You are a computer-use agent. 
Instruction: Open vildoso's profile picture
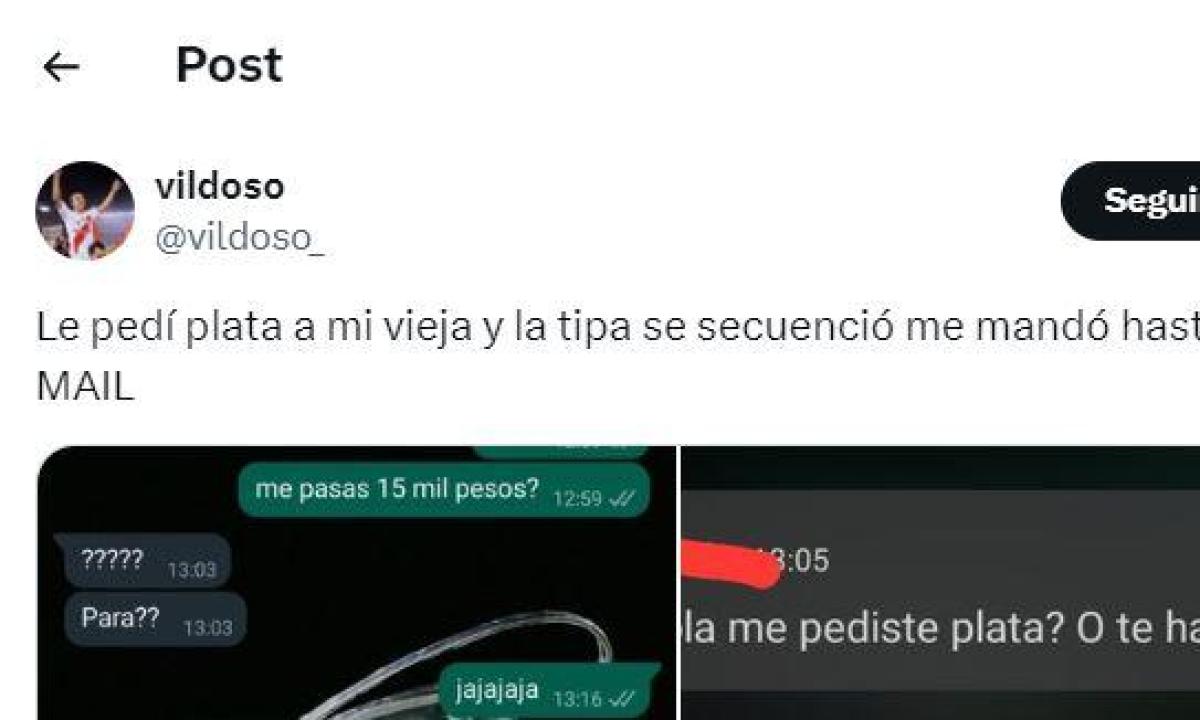85,210
